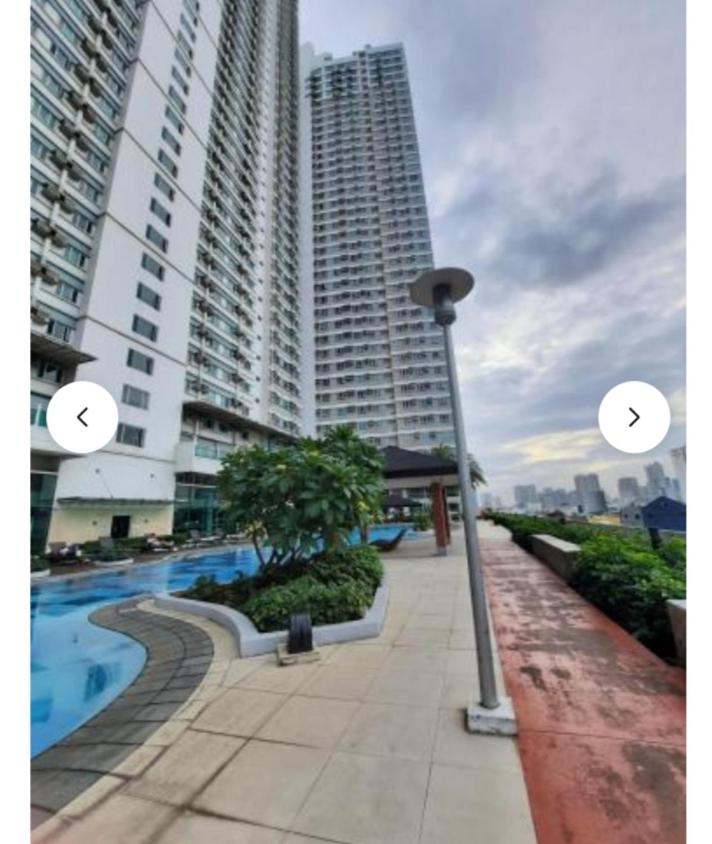The width and height of the screenshot is (712, 844).
Task: Go to the previous photo
Action: point(82,417)
